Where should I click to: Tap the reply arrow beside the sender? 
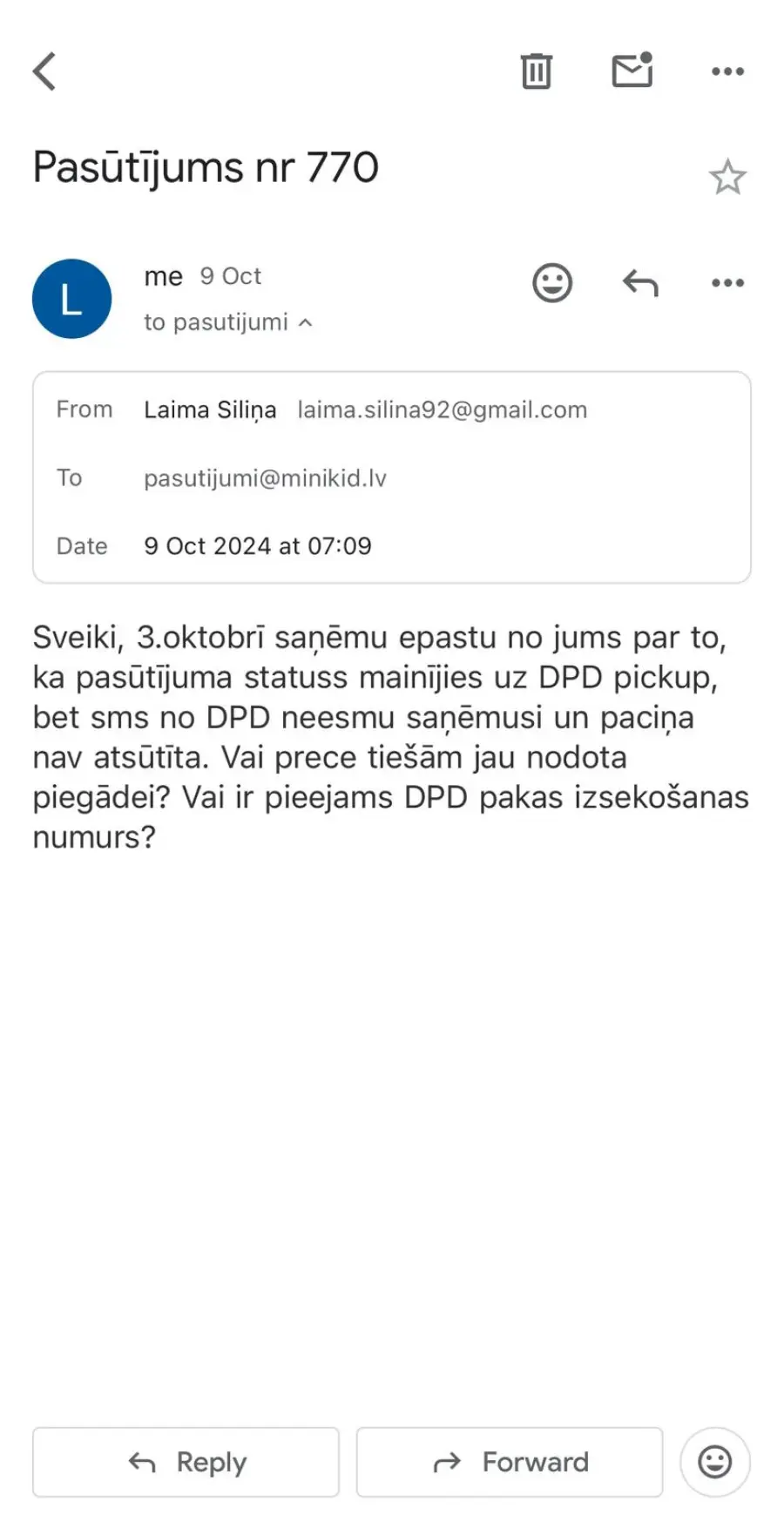[640, 283]
